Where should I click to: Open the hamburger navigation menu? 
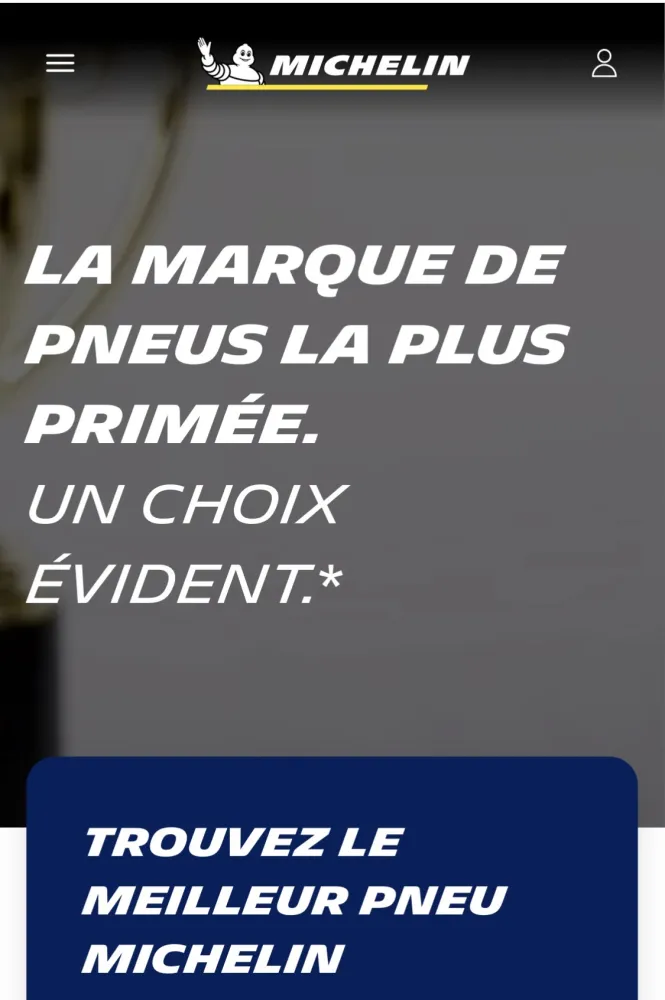[60, 63]
